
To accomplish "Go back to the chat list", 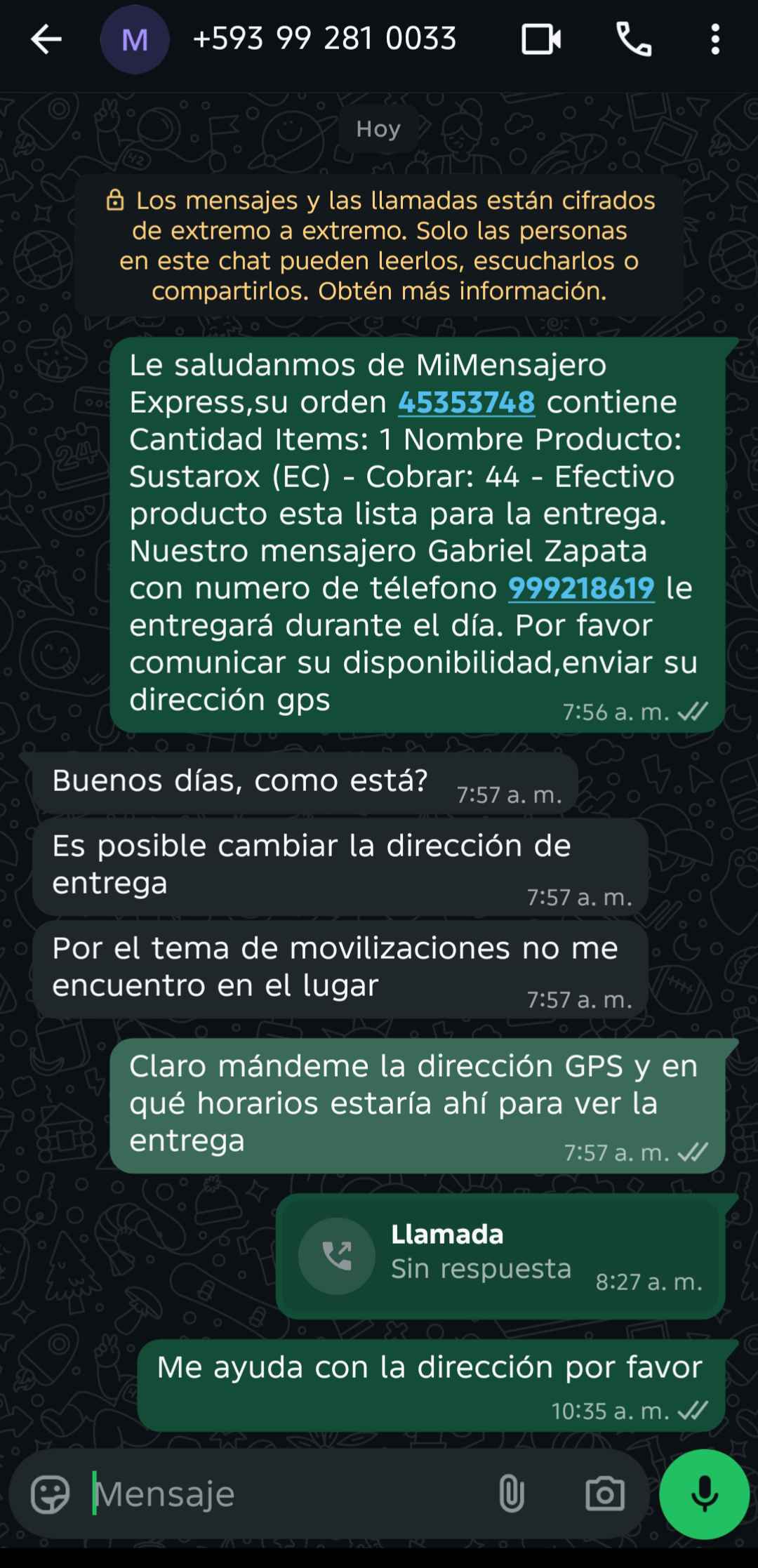I will [x=46, y=39].
